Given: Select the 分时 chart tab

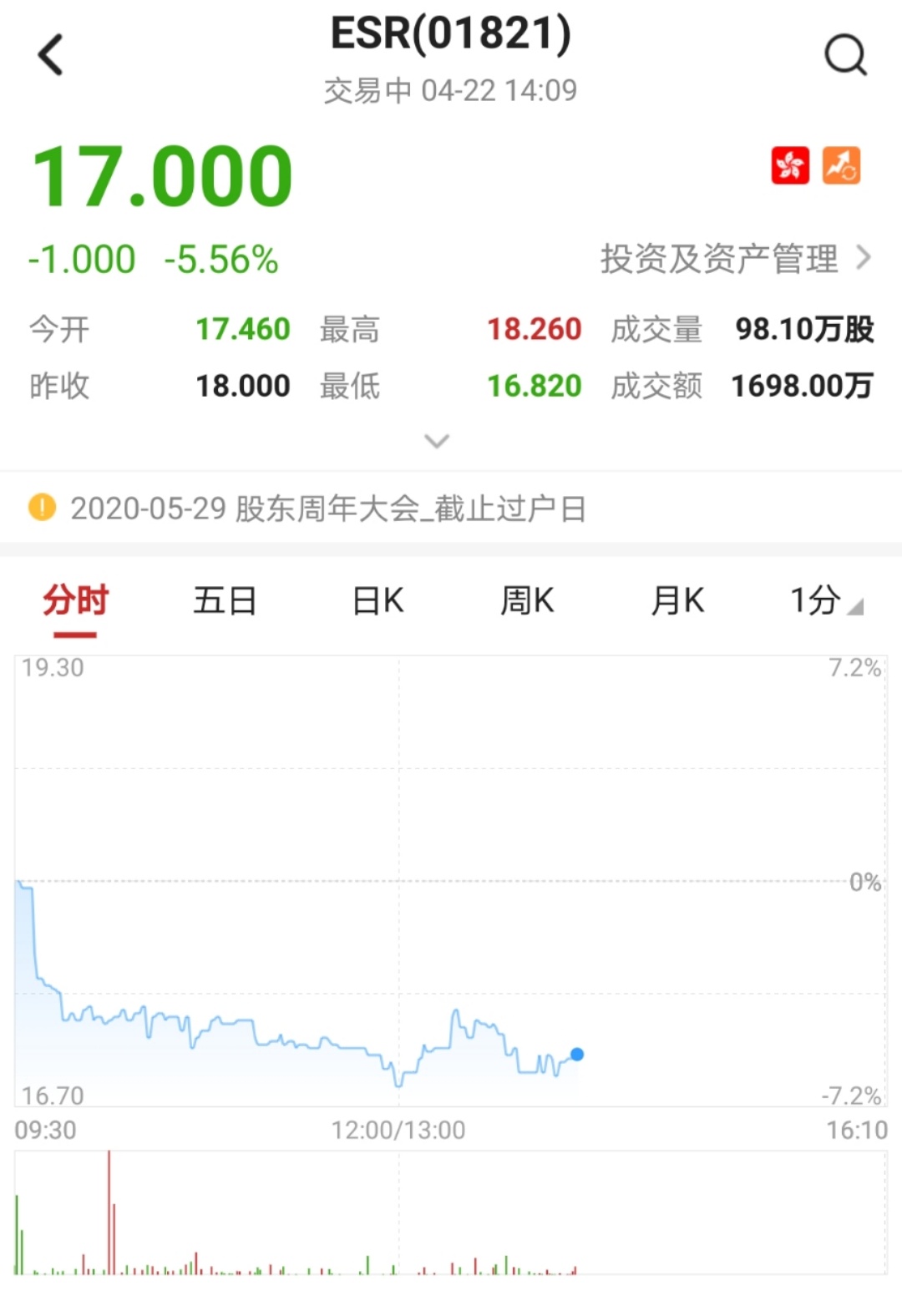Looking at the screenshot, I should (x=75, y=601).
